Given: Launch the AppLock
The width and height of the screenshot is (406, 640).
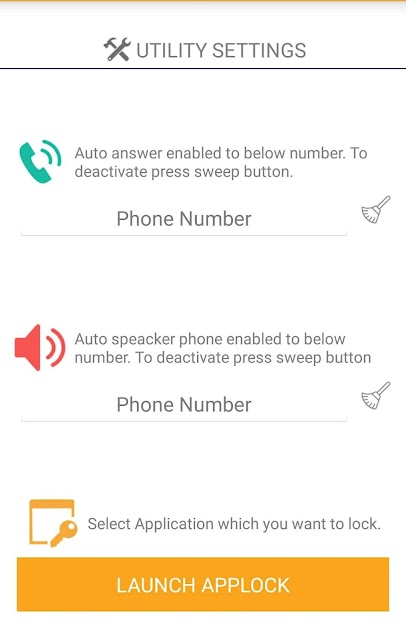Looking at the screenshot, I should tap(203, 584).
